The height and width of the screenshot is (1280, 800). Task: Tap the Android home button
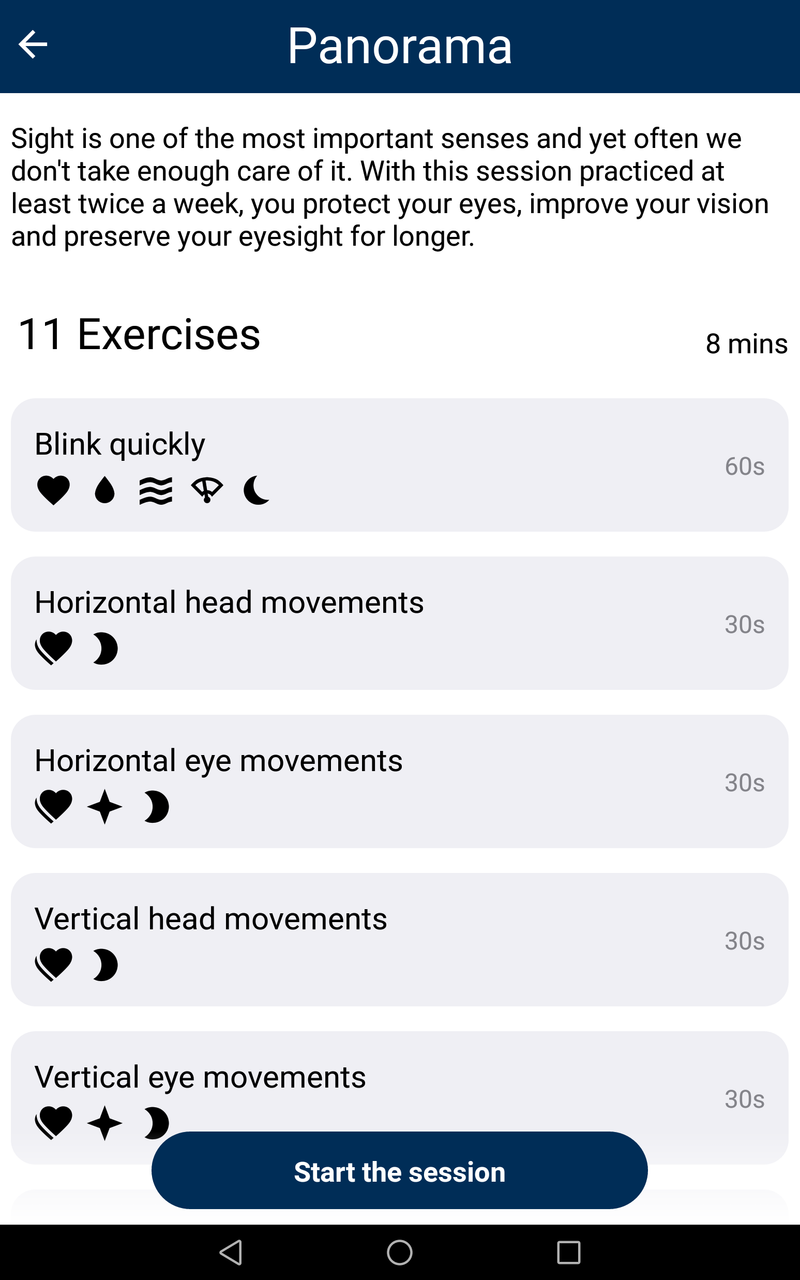click(400, 1252)
